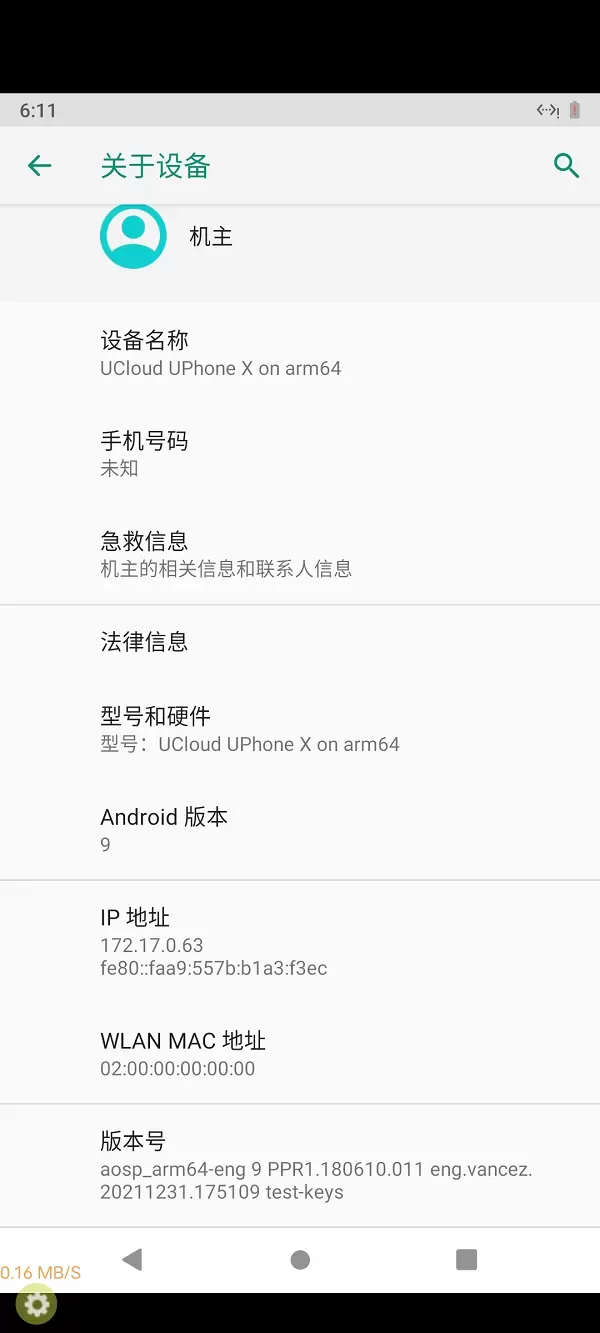Tap the 版本号 build number row

[300, 1165]
